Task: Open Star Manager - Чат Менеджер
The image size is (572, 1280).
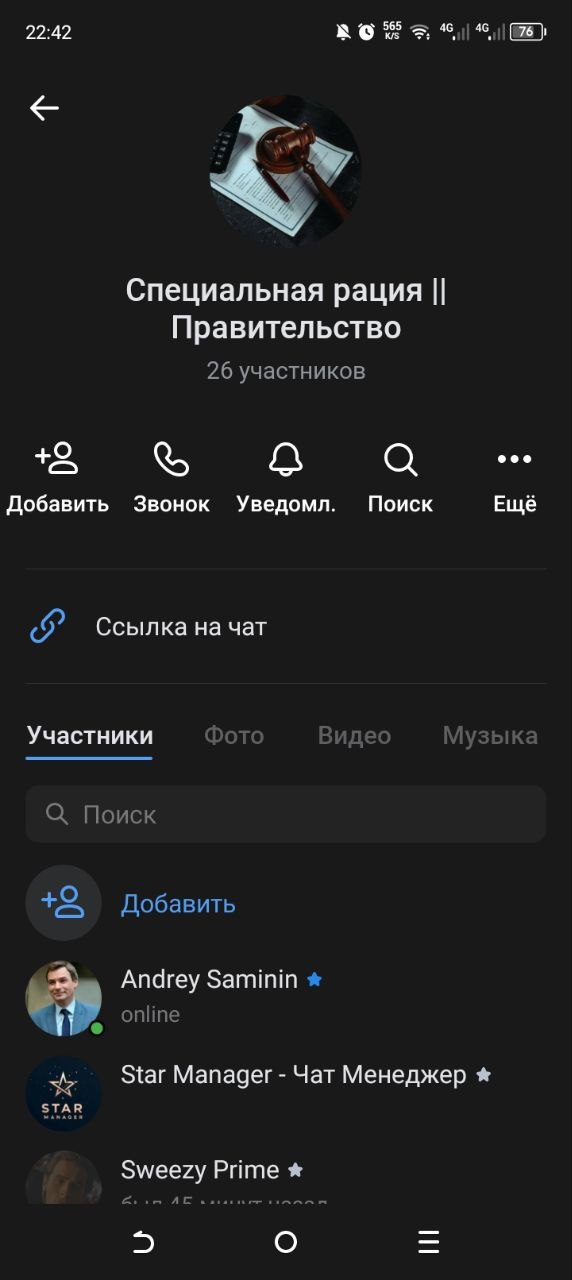Action: pyautogui.click(x=286, y=1093)
